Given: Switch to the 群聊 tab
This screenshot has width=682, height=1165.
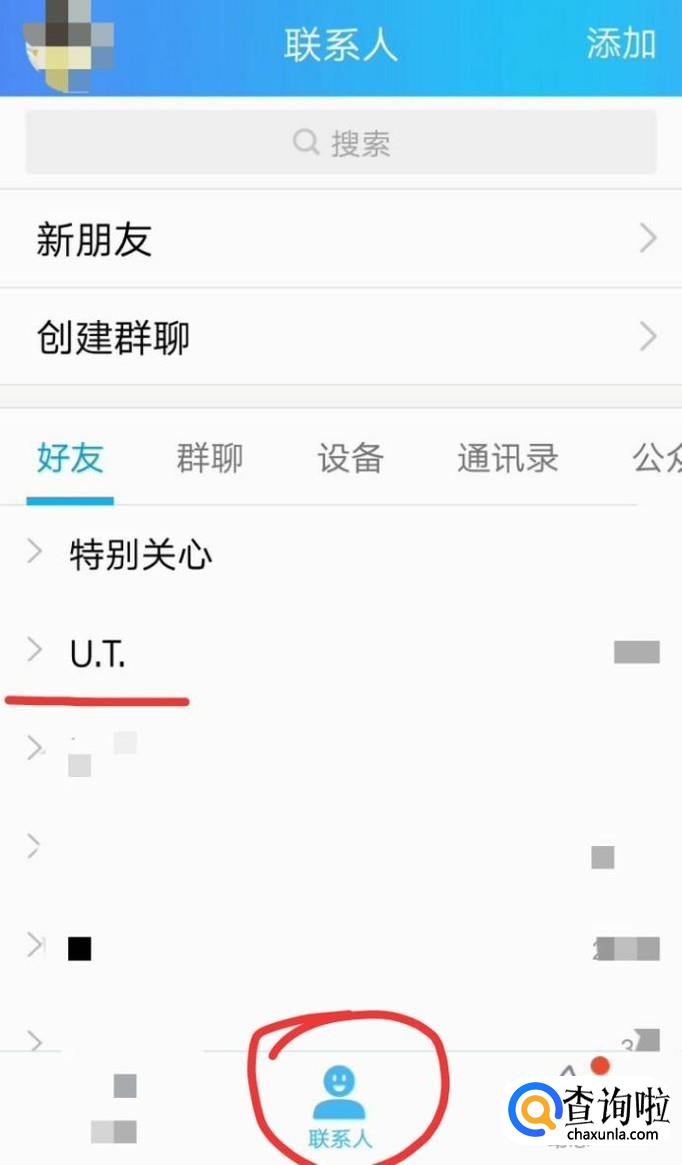Looking at the screenshot, I should (210, 459).
